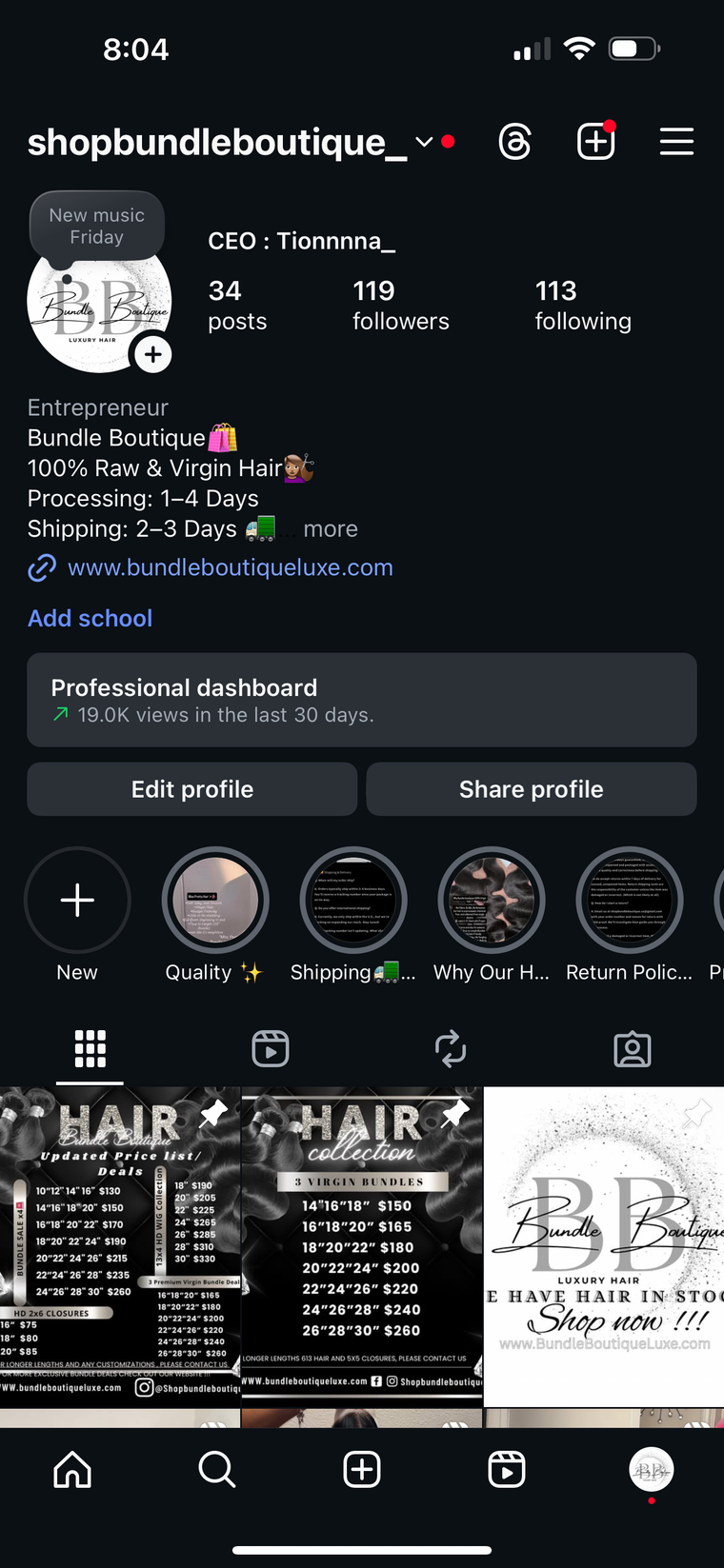Go to the Home feed
The height and width of the screenshot is (1568, 724).
pyautogui.click(x=72, y=1470)
